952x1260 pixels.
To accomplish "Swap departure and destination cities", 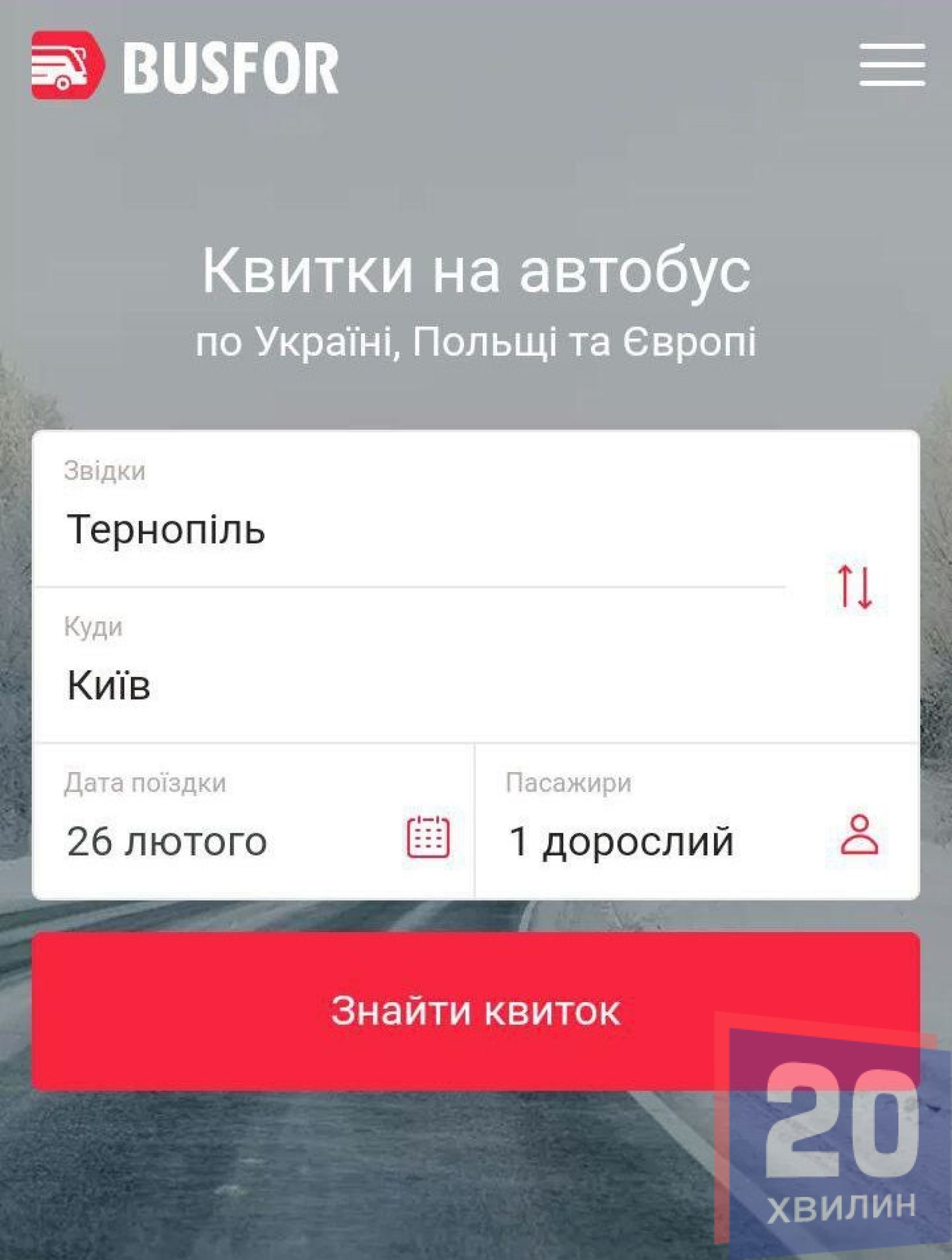I will [x=854, y=587].
